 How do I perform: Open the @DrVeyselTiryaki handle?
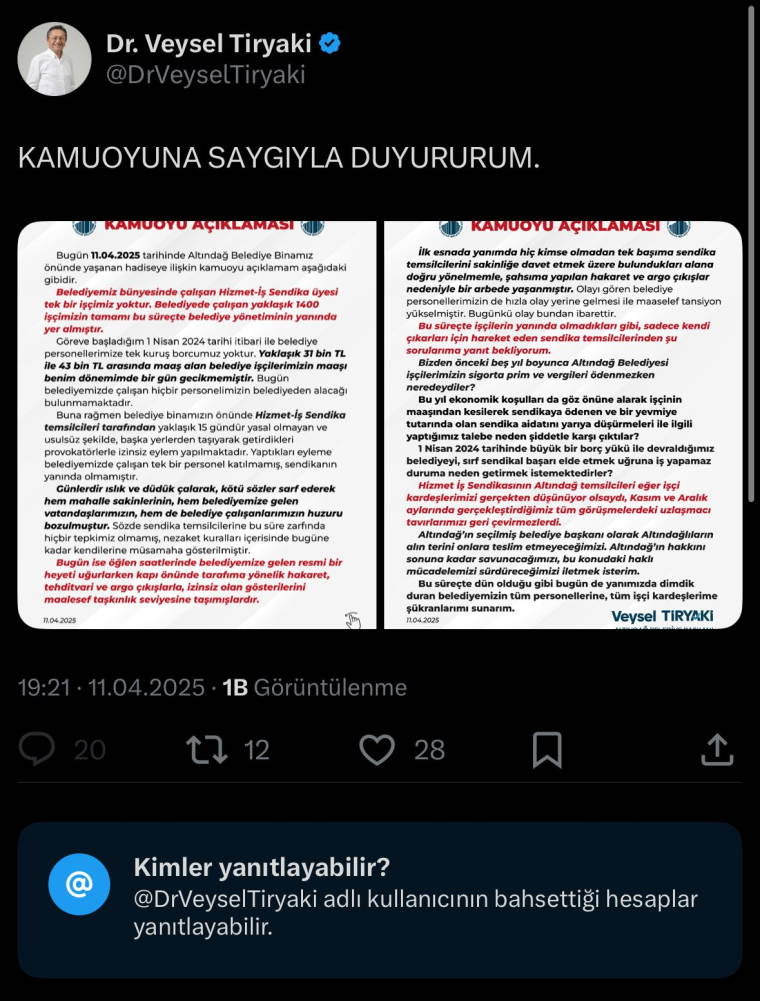pyautogui.click(x=205, y=75)
